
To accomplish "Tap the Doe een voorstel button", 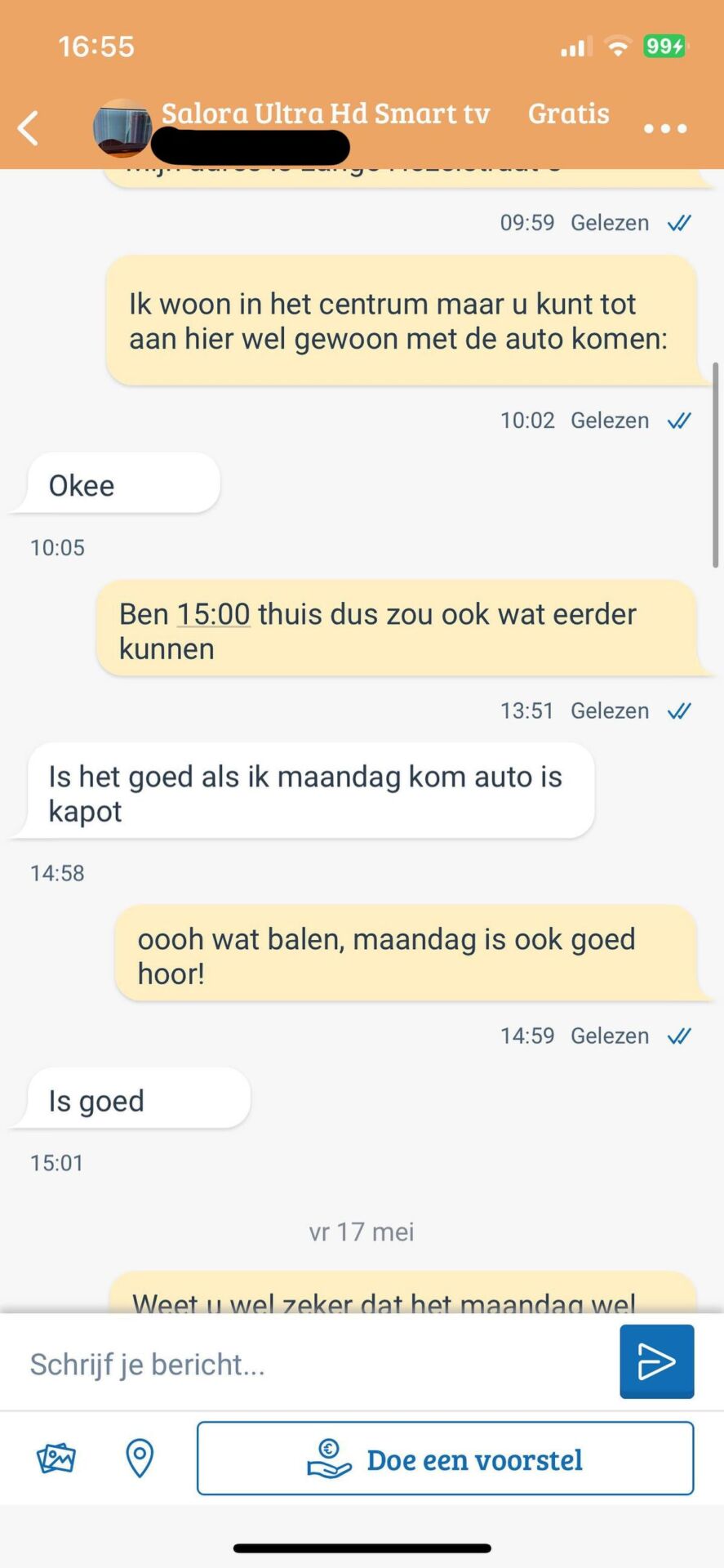I will point(445,1459).
